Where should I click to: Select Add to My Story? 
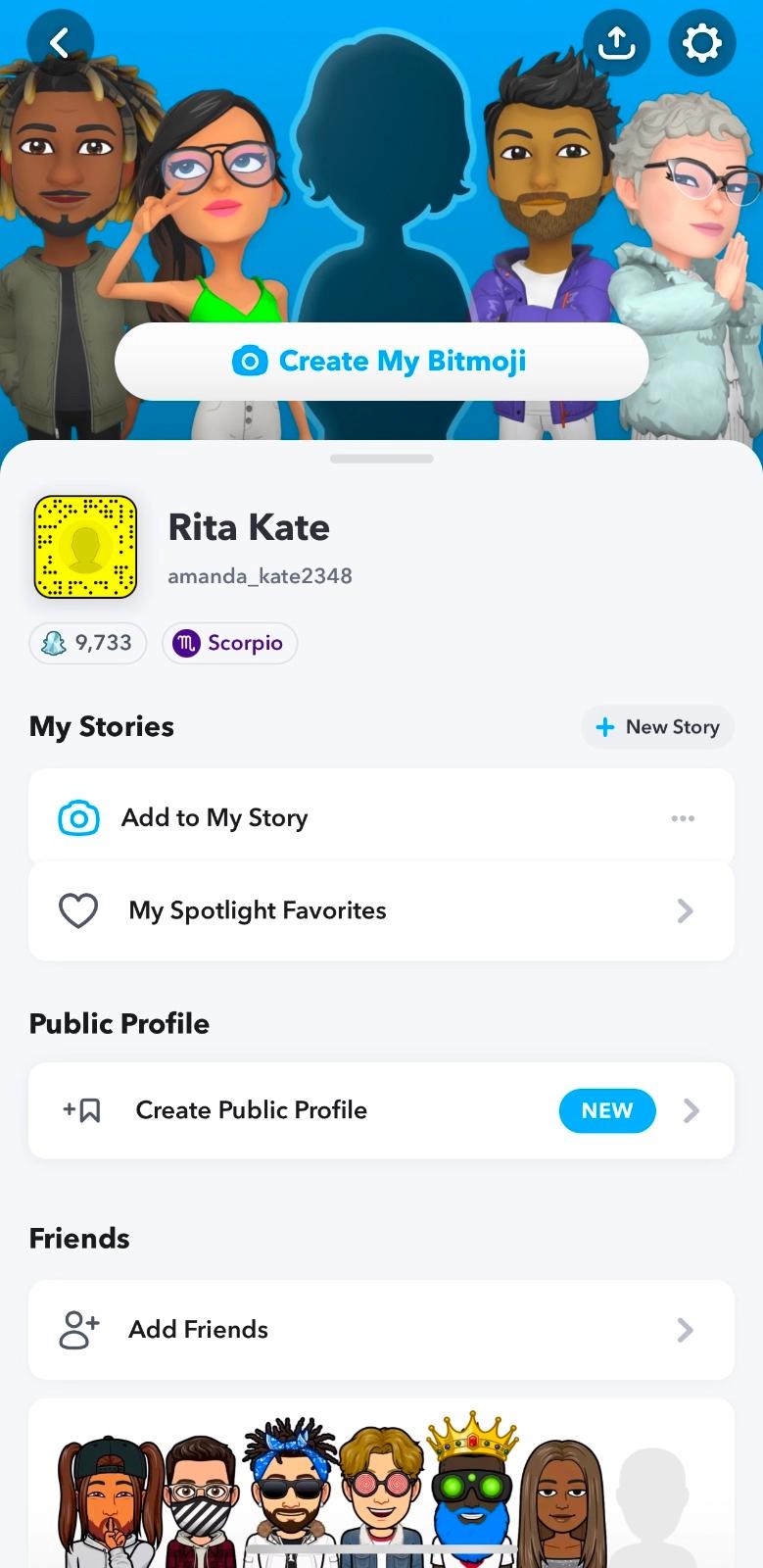point(215,817)
